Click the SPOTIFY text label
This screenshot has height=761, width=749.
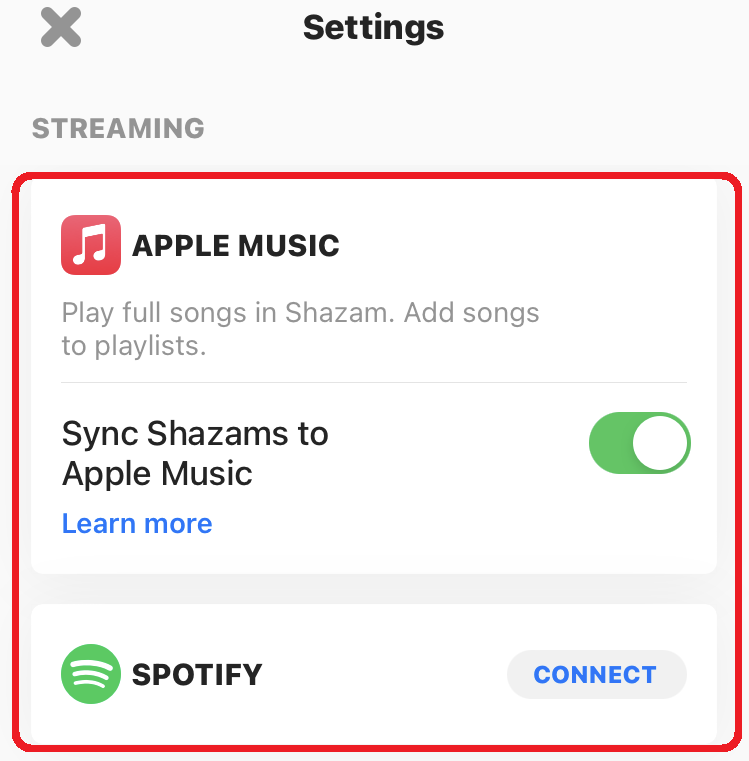[x=196, y=675]
